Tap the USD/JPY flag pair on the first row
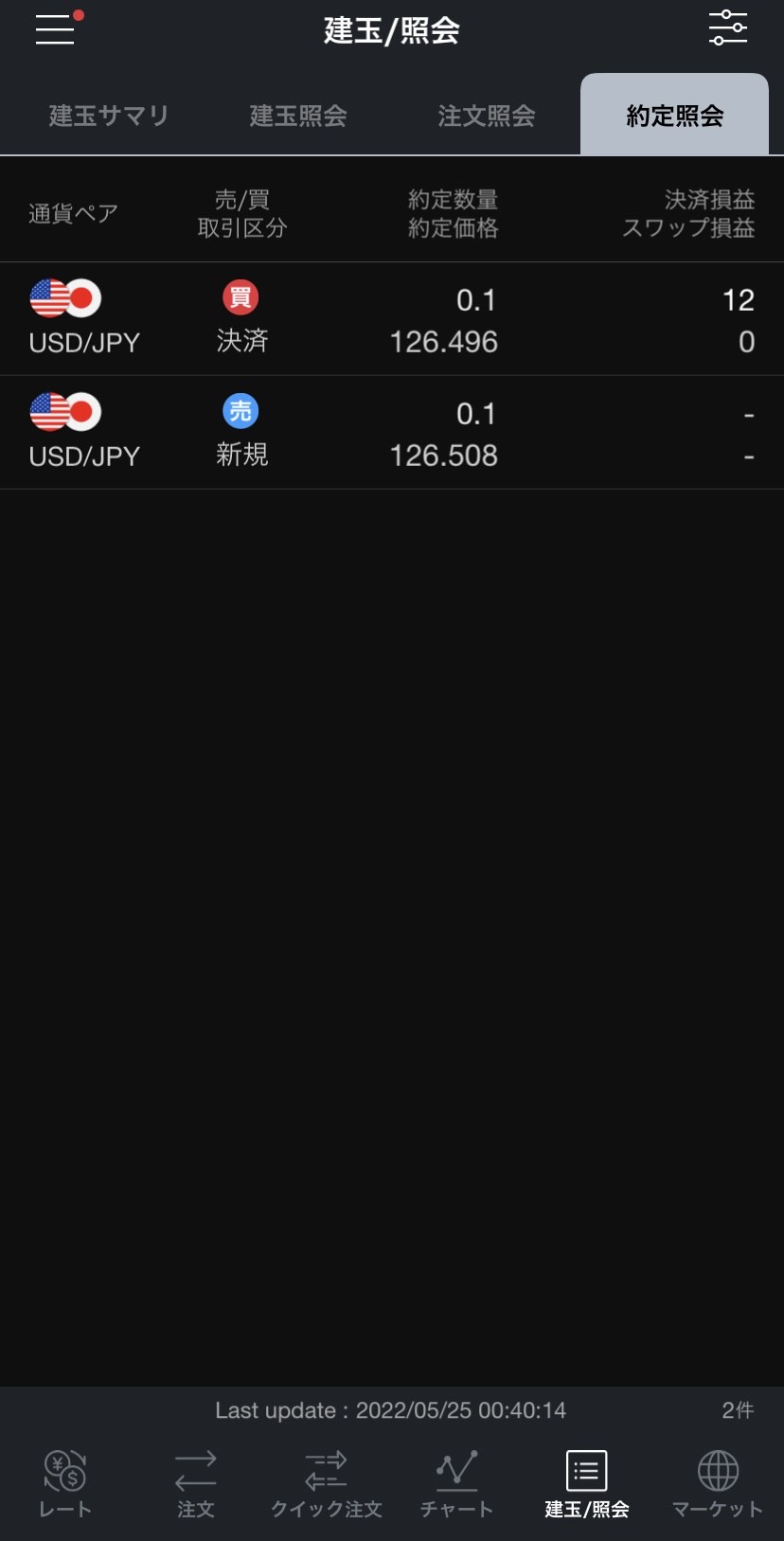 click(63, 296)
